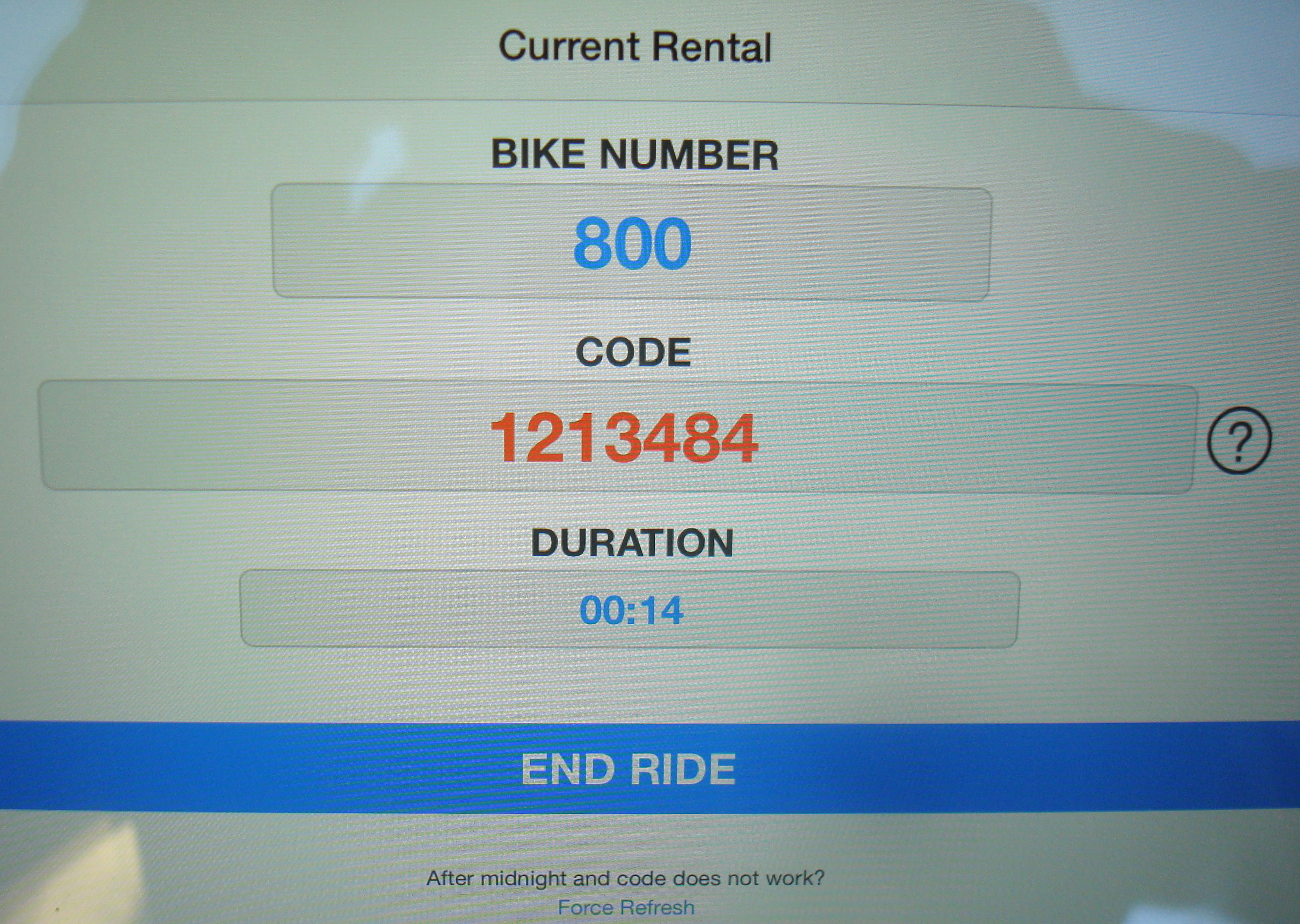Open the code help question mark
Image resolution: width=1300 pixels, height=924 pixels.
tap(1239, 440)
